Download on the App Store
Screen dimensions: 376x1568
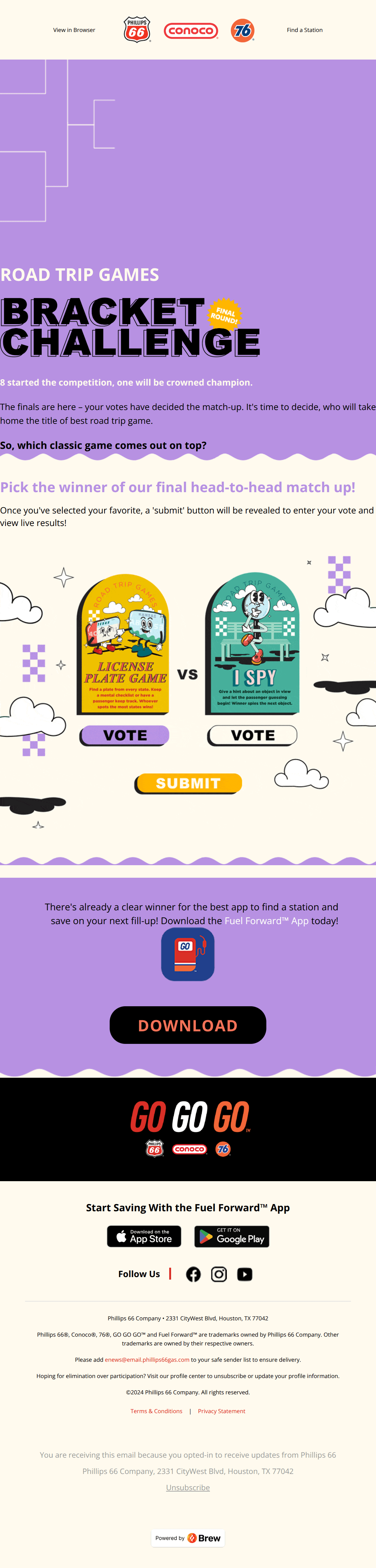click(x=144, y=1236)
